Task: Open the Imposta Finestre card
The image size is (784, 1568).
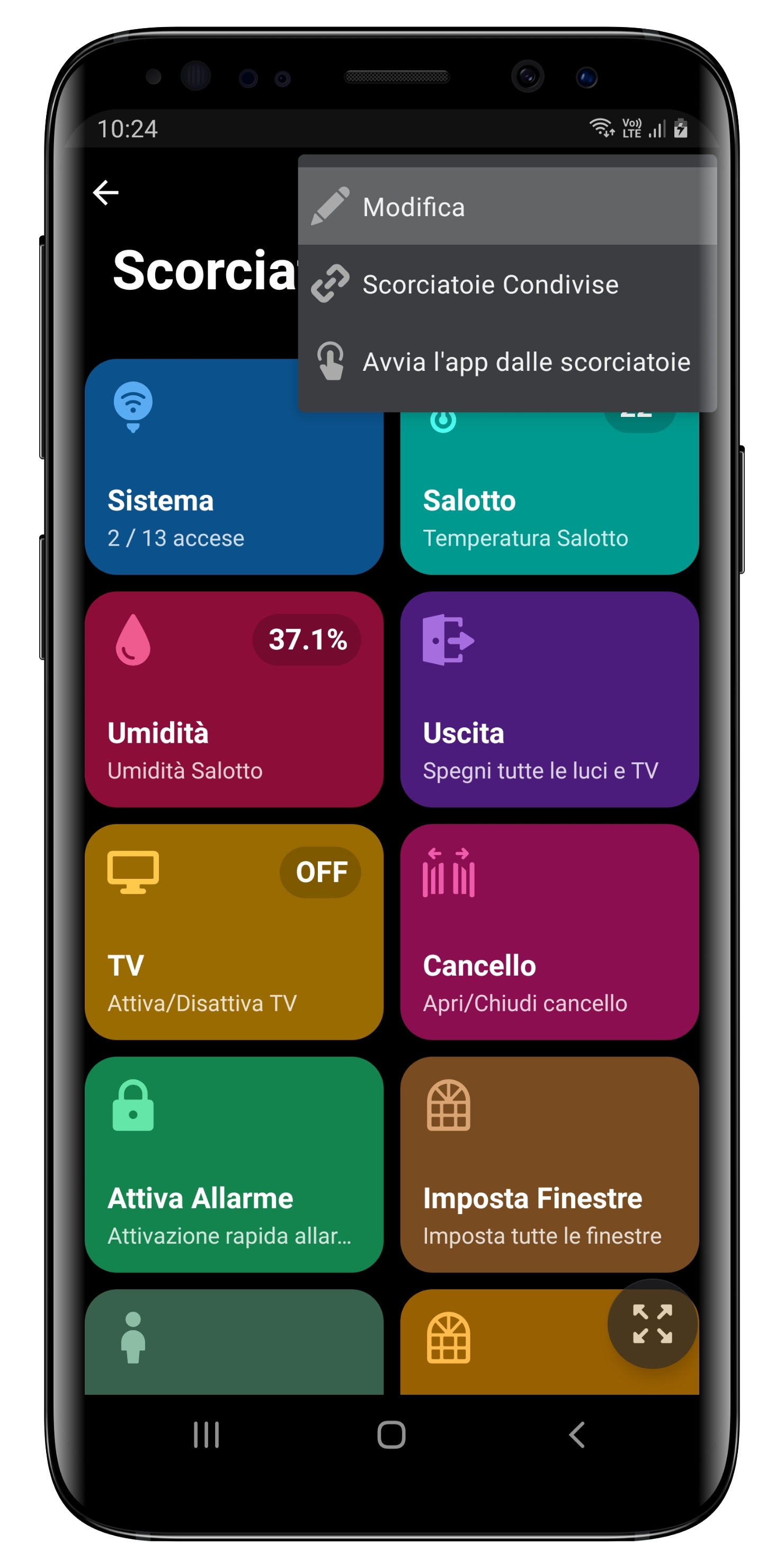Action: pos(549,1164)
